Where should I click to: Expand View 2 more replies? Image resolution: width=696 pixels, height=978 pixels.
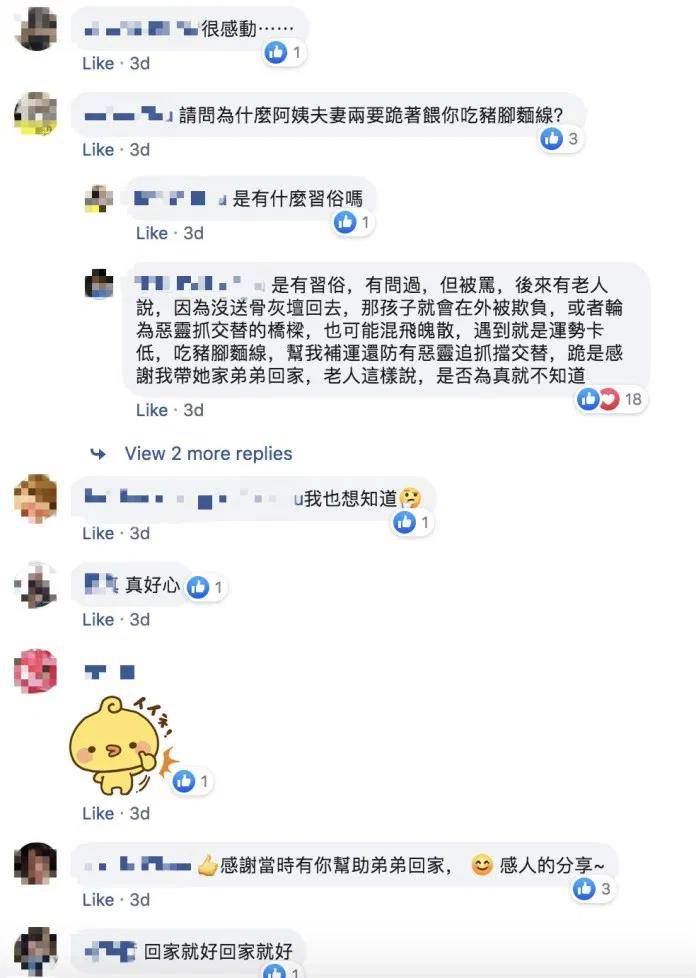(208, 453)
